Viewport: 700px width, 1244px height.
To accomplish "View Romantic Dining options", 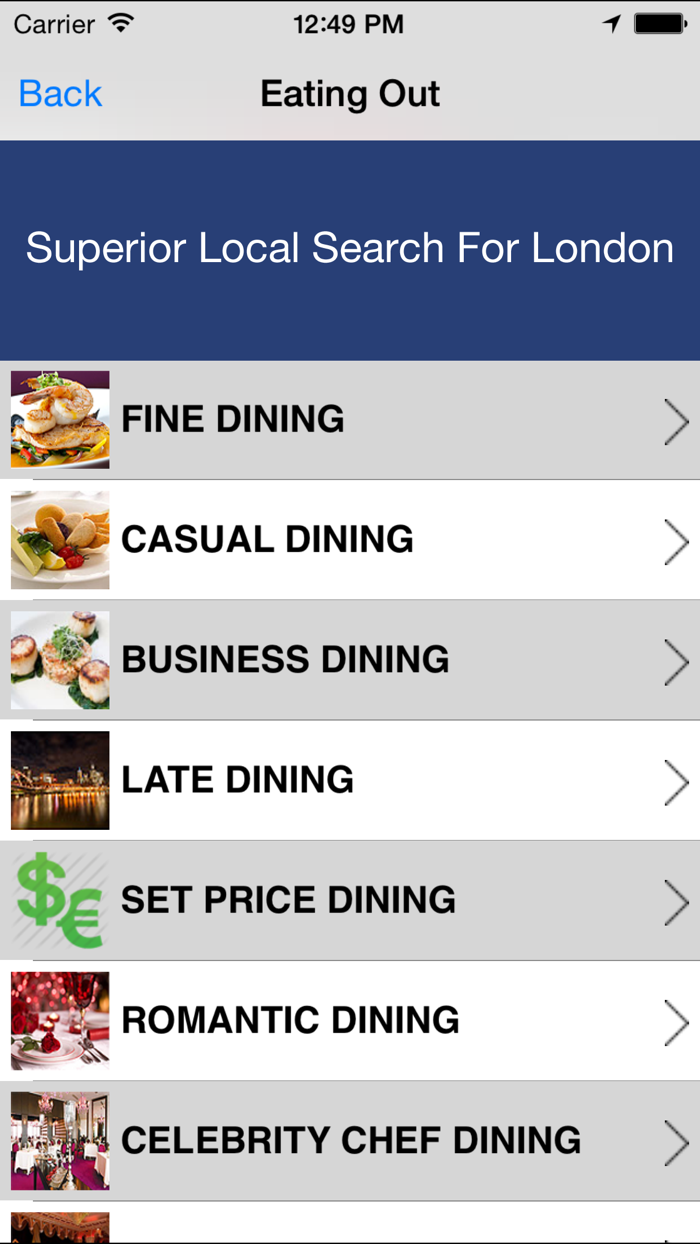I will pyautogui.click(x=350, y=1020).
